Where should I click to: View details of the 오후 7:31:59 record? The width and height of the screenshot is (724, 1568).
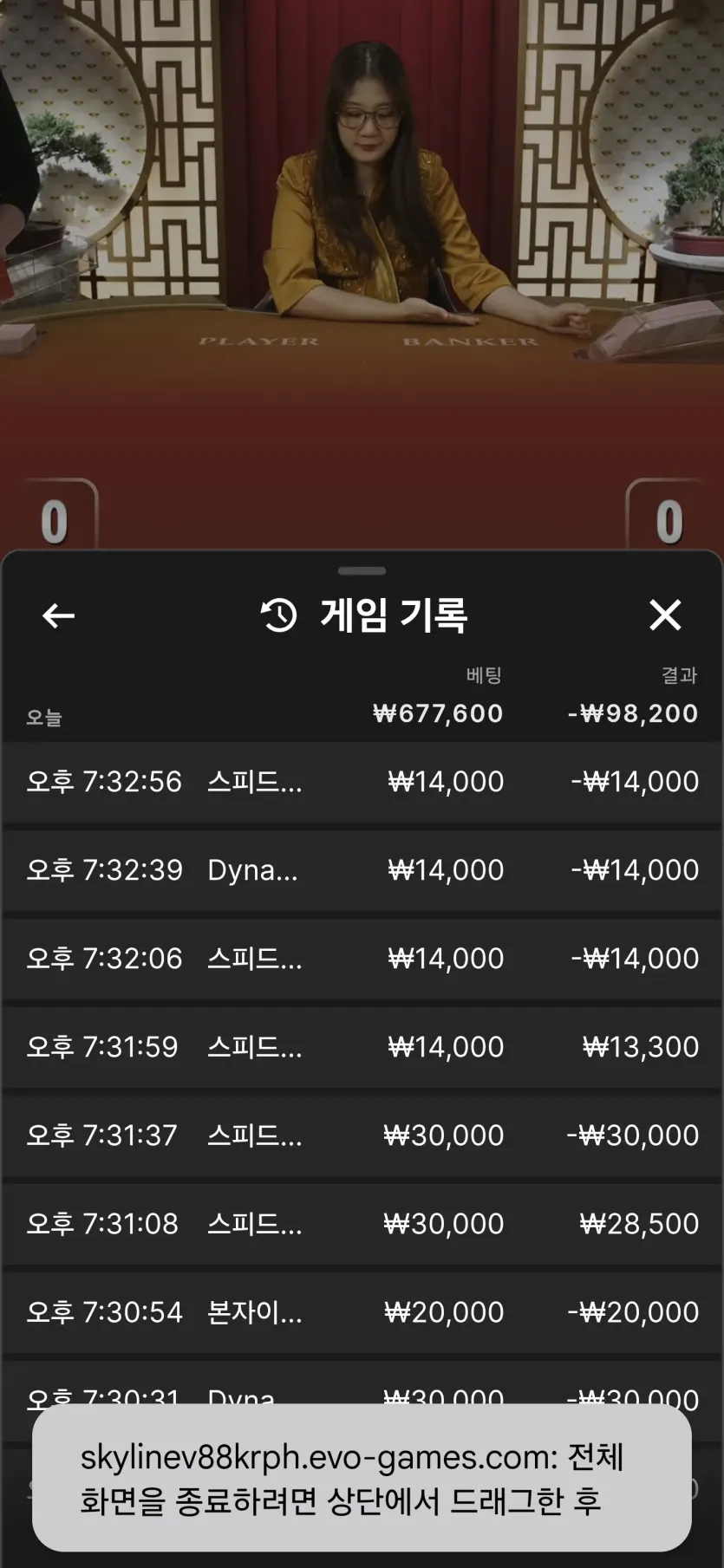(362, 1047)
